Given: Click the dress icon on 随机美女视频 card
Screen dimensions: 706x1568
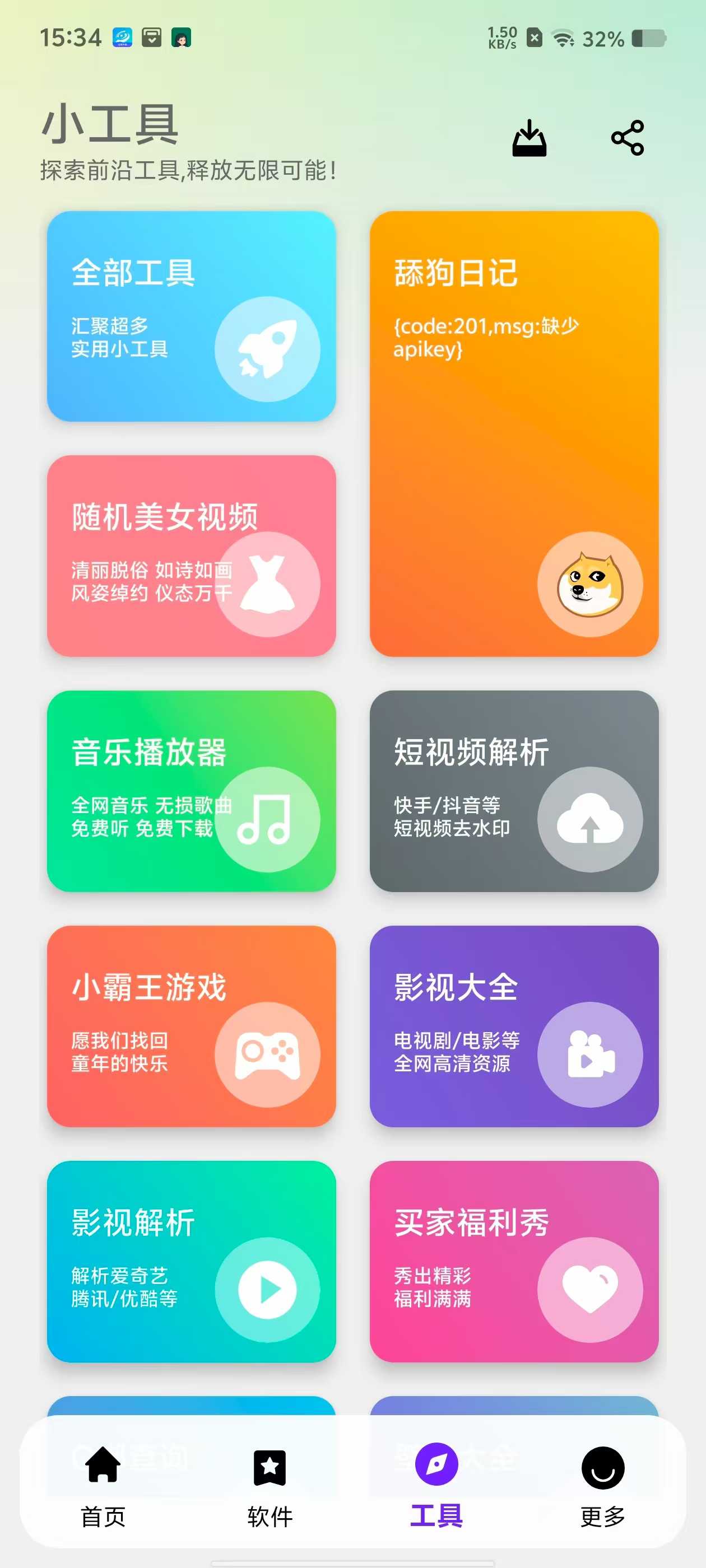Looking at the screenshot, I should coord(268,583).
